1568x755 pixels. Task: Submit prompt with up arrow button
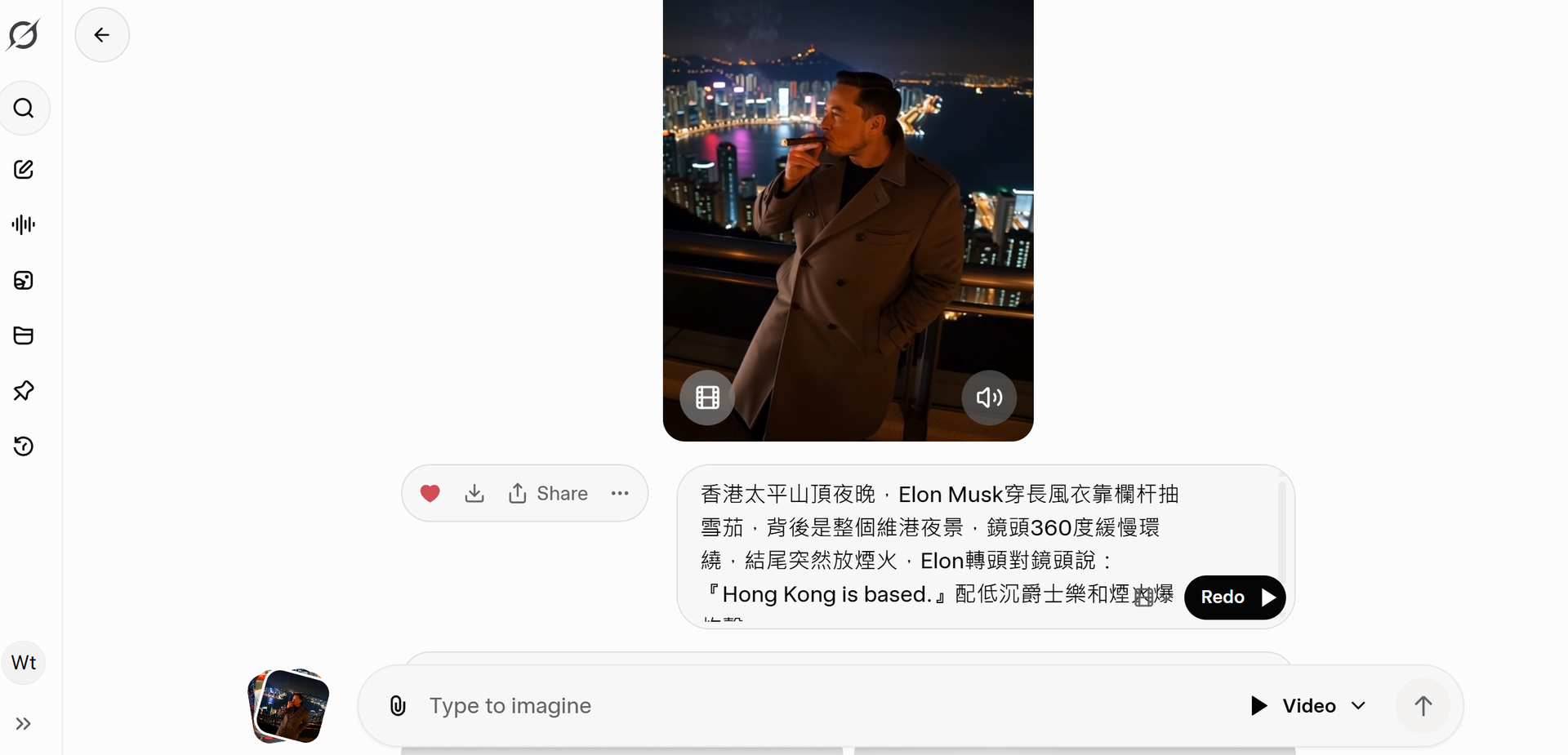point(1423,706)
